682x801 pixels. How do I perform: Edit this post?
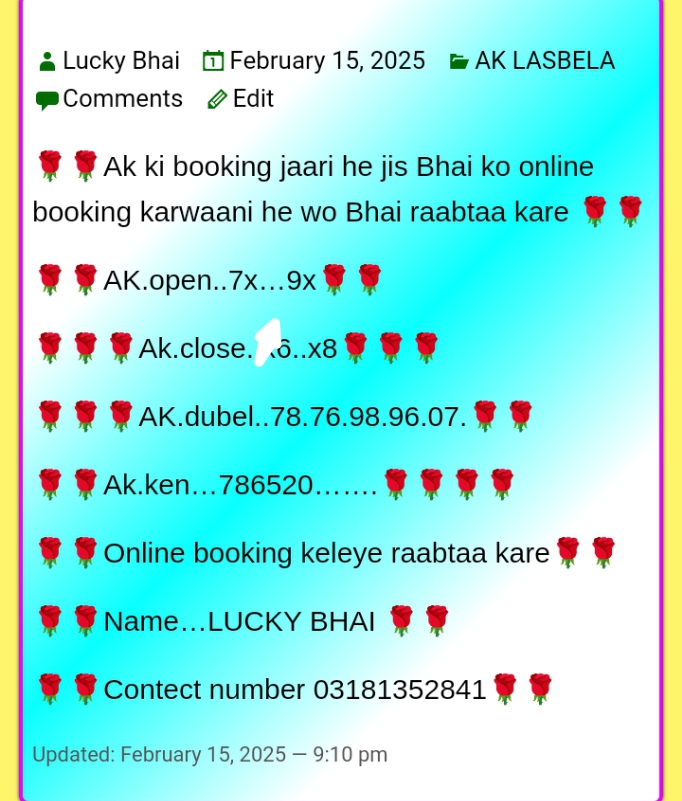click(x=252, y=99)
